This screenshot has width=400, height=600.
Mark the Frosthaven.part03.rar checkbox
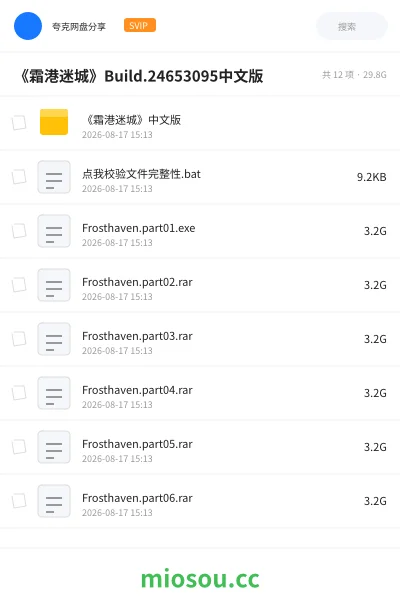pos(19,339)
